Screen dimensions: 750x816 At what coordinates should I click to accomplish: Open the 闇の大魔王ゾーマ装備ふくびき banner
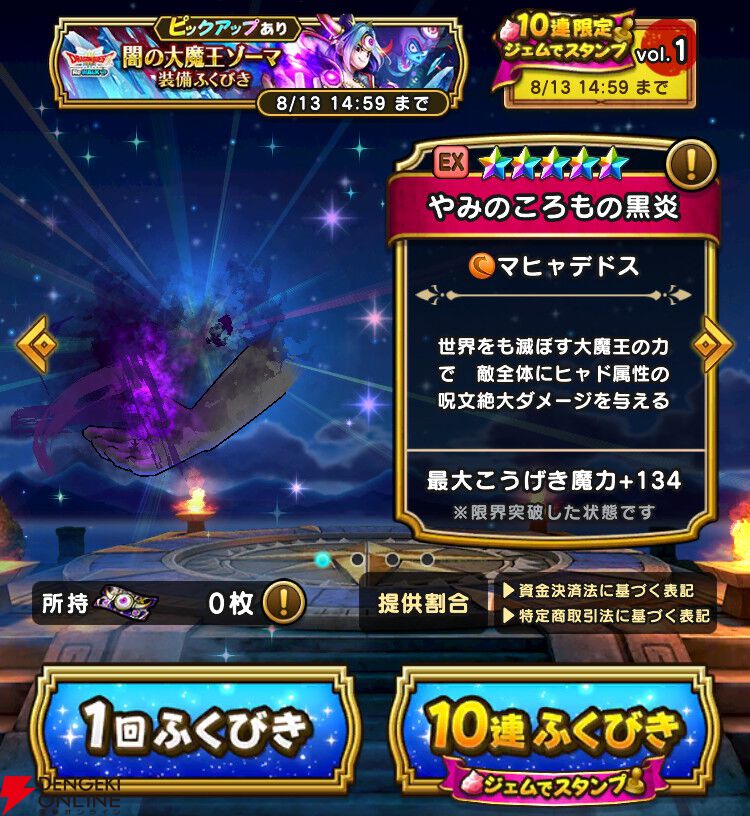[x=256, y=63]
